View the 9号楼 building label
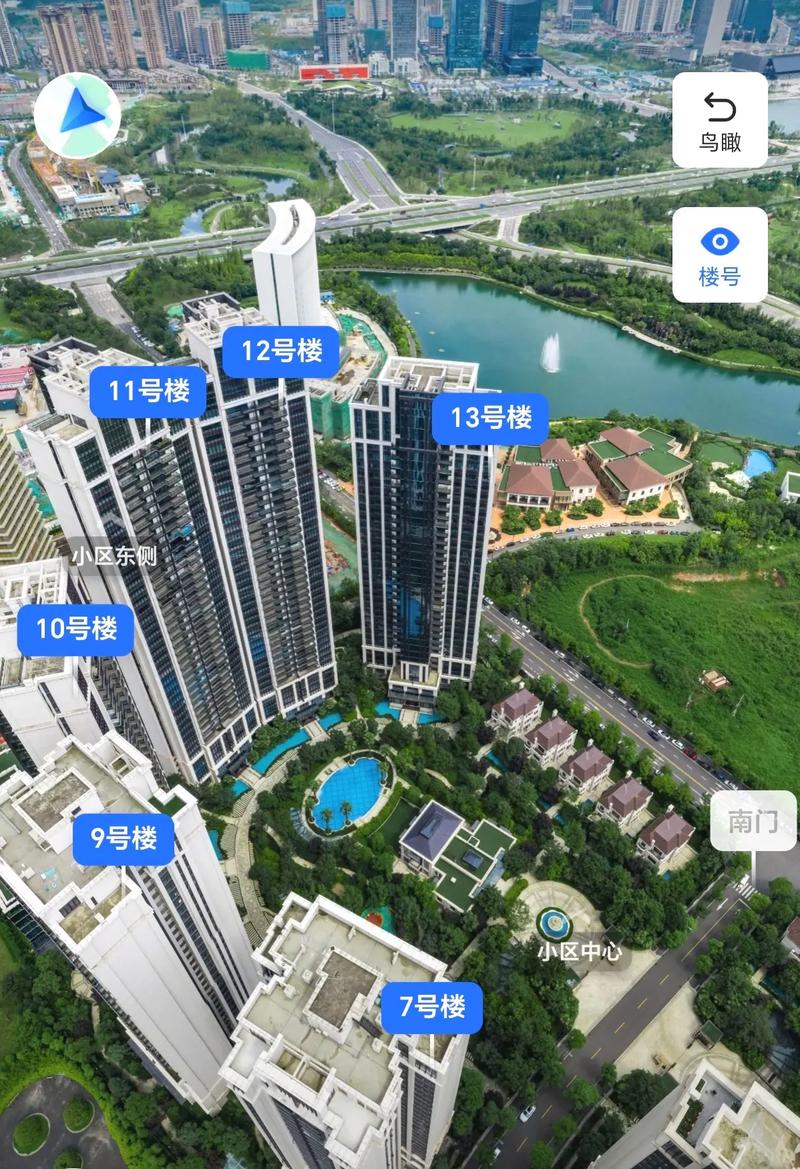 (124, 839)
